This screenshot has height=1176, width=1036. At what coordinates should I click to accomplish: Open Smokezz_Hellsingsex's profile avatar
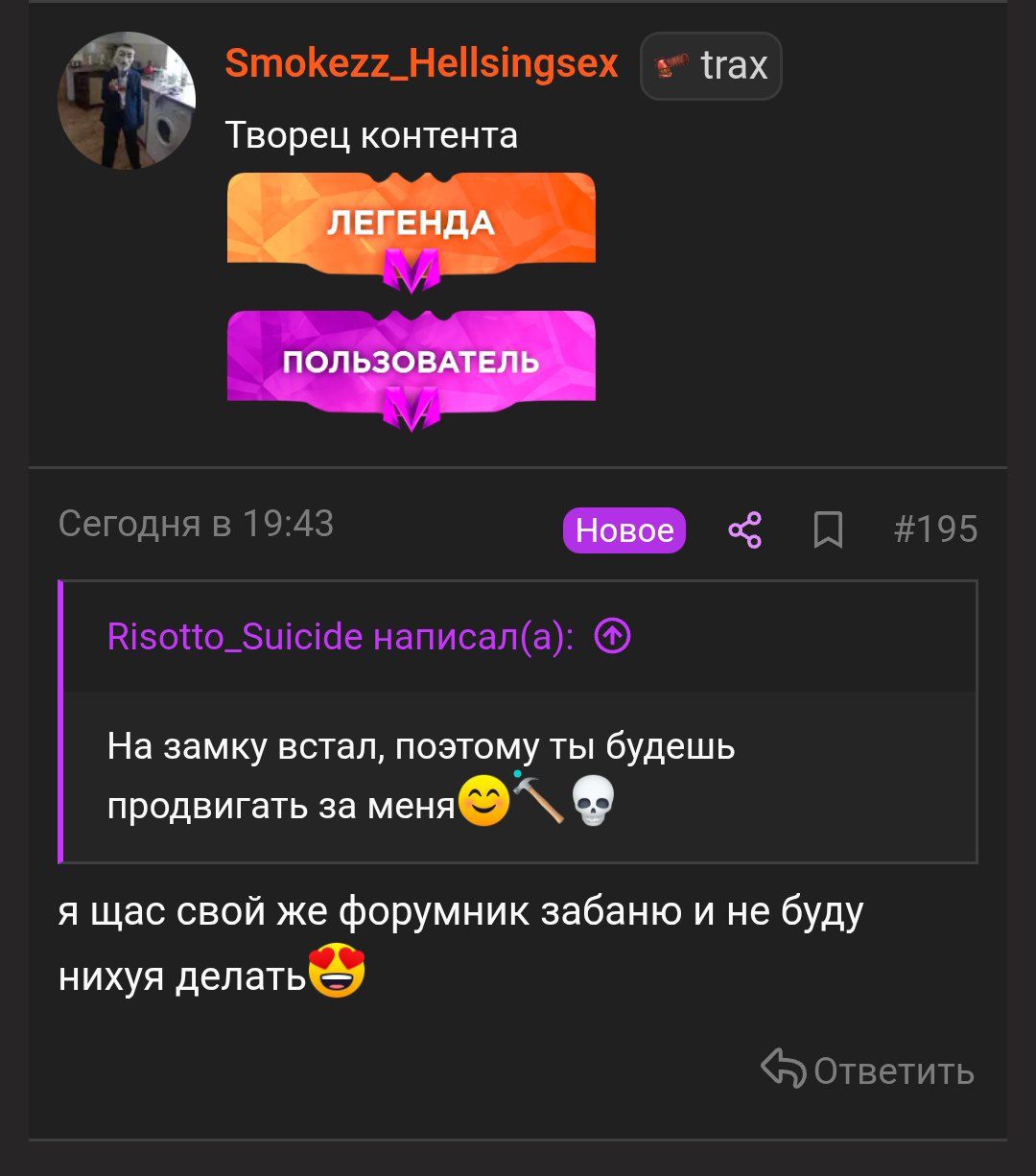pyautogui.click(x=126, y=101)
